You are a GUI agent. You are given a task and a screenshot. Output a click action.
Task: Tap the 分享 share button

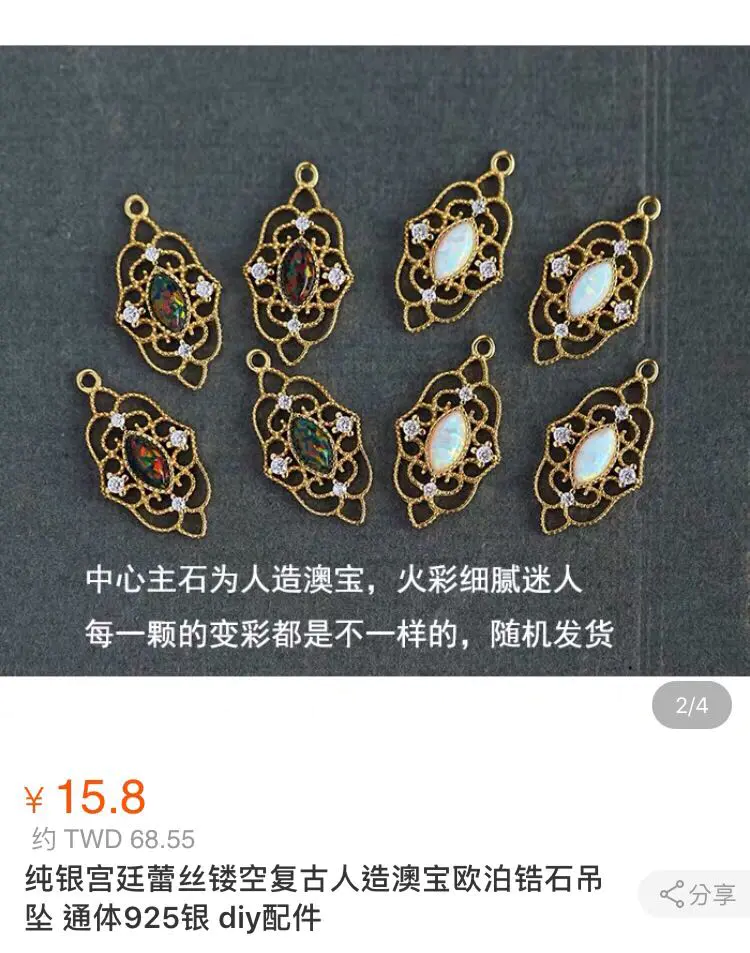[x=697, y=894]
